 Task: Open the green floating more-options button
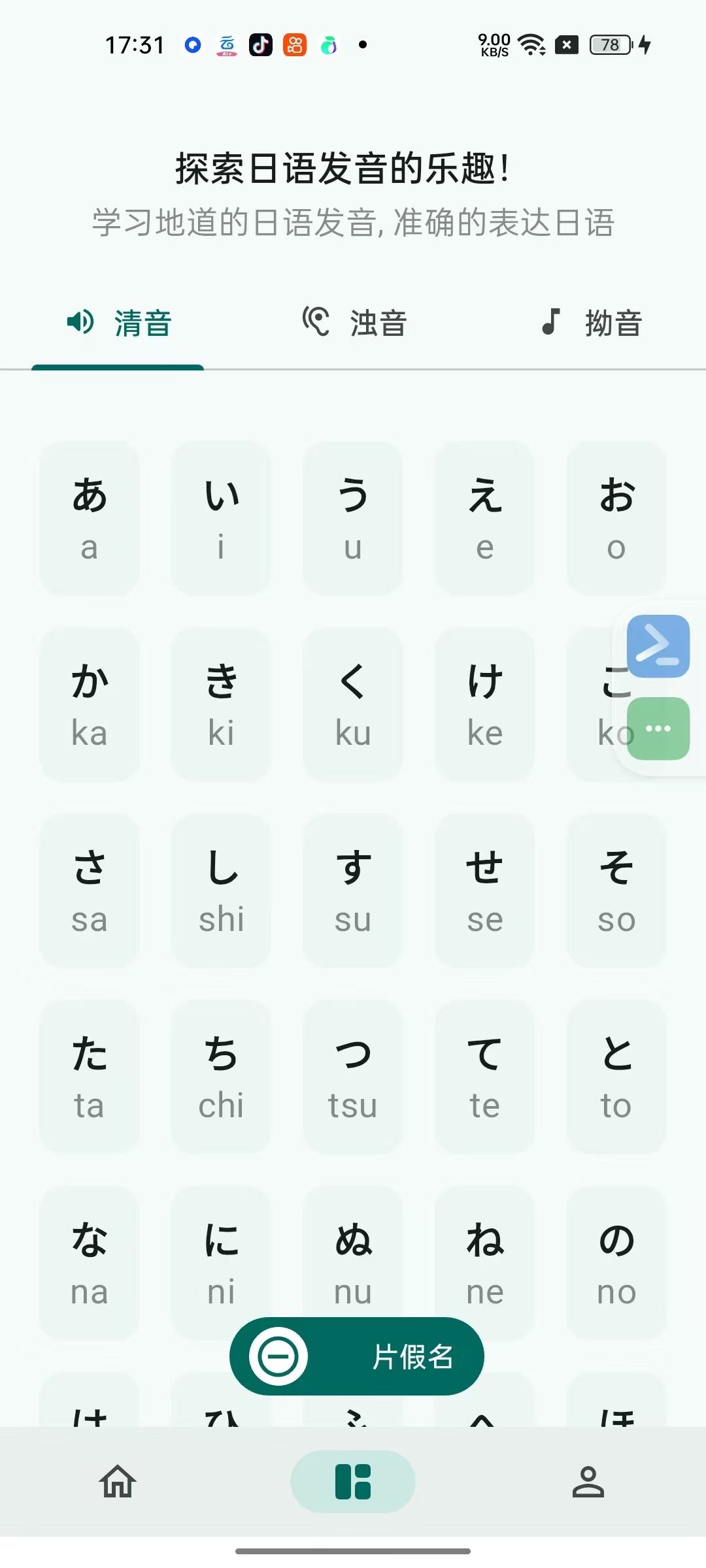pyautogui.click(x=658, y=728)
